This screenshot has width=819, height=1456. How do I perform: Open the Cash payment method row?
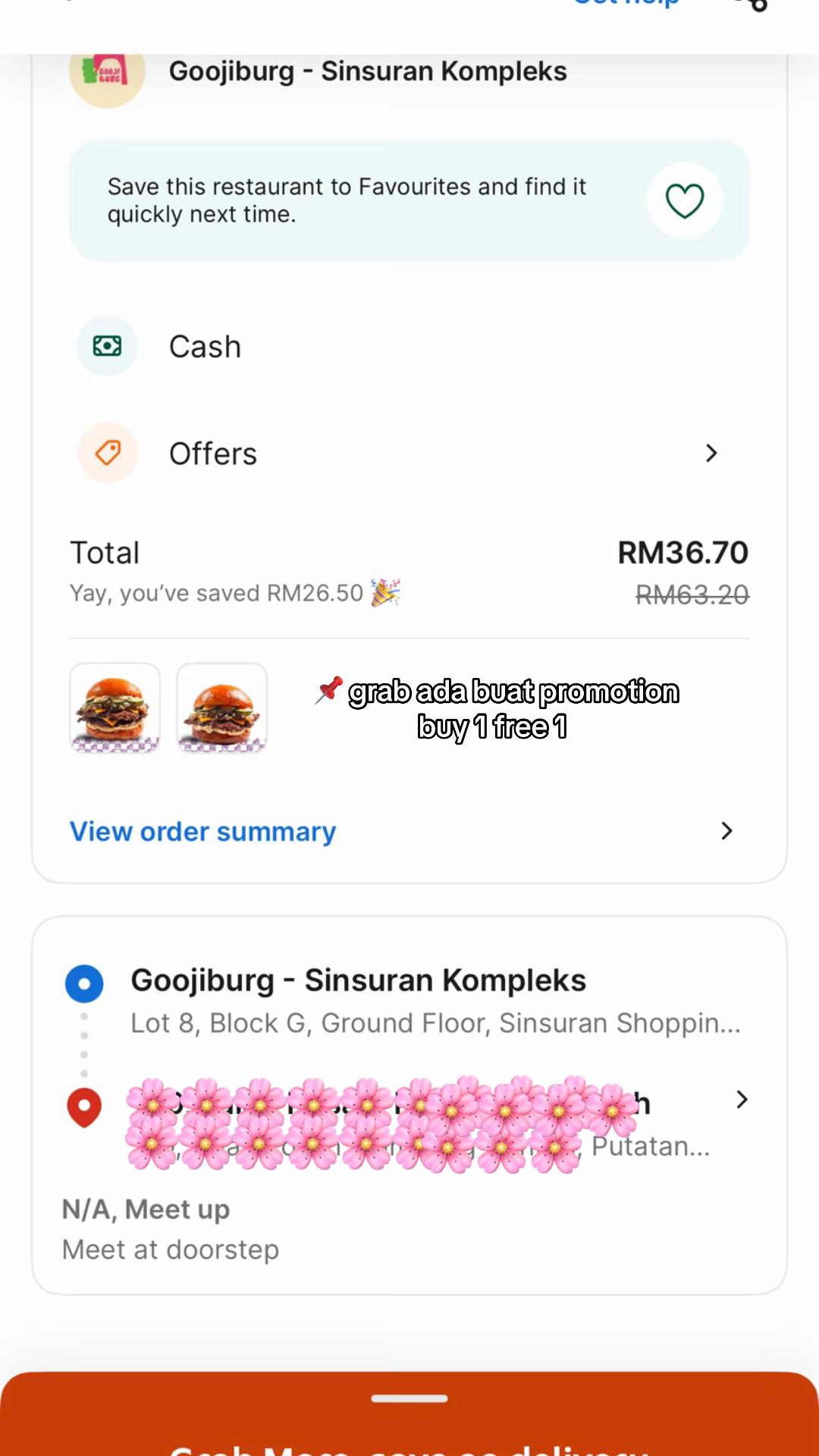[x=409, y=347]
